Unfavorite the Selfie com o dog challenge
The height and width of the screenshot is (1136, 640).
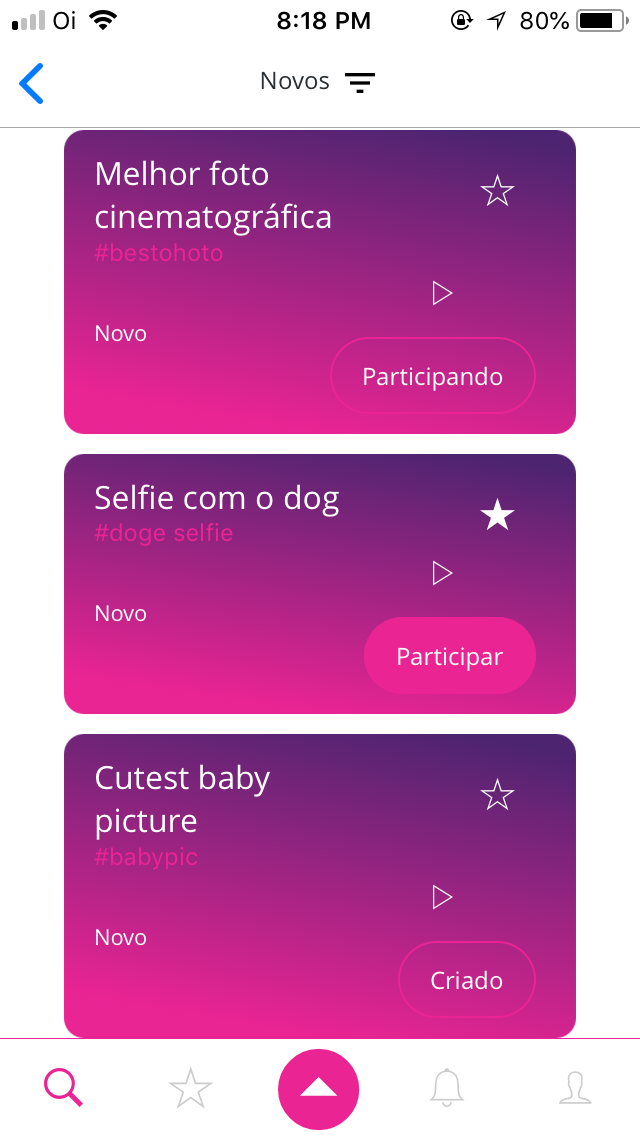click(x=497, y=515)
